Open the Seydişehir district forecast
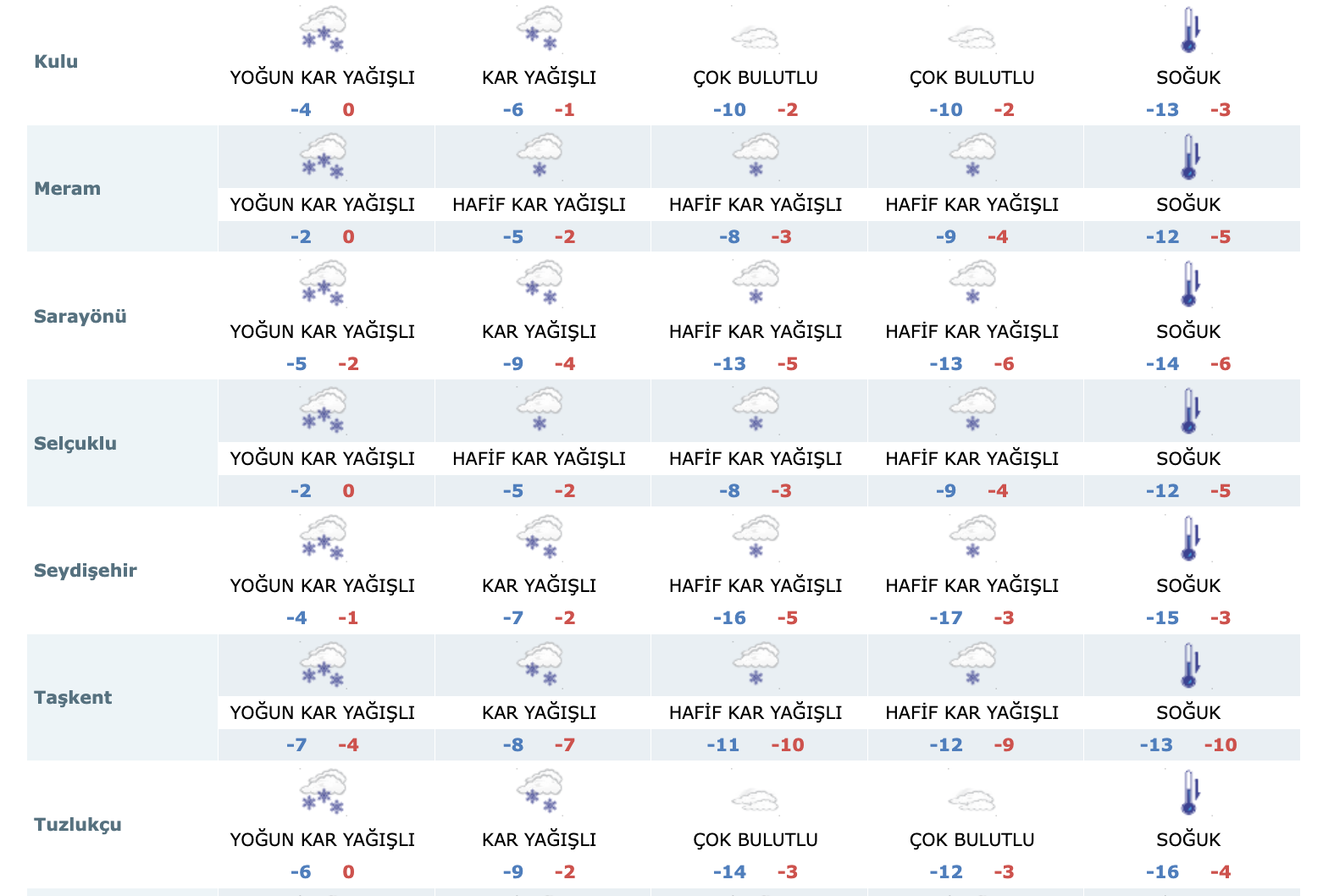The height and width of the screenshot is (896, 1323). pos(85,571)
